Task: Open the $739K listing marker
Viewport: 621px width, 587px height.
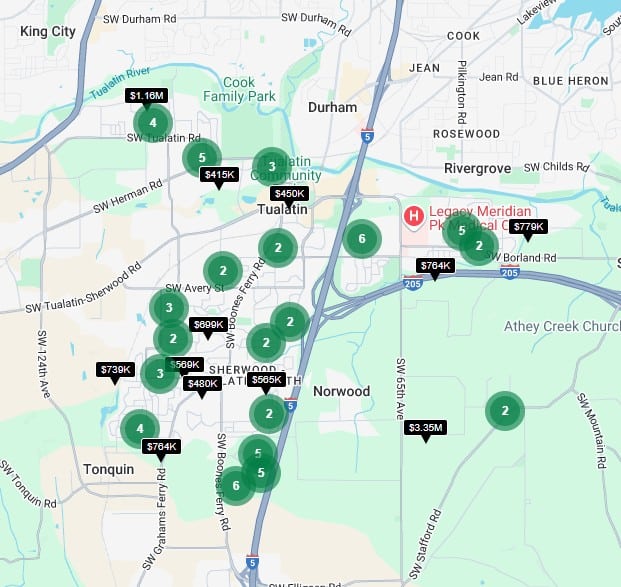Action: (x=115, y=370)
